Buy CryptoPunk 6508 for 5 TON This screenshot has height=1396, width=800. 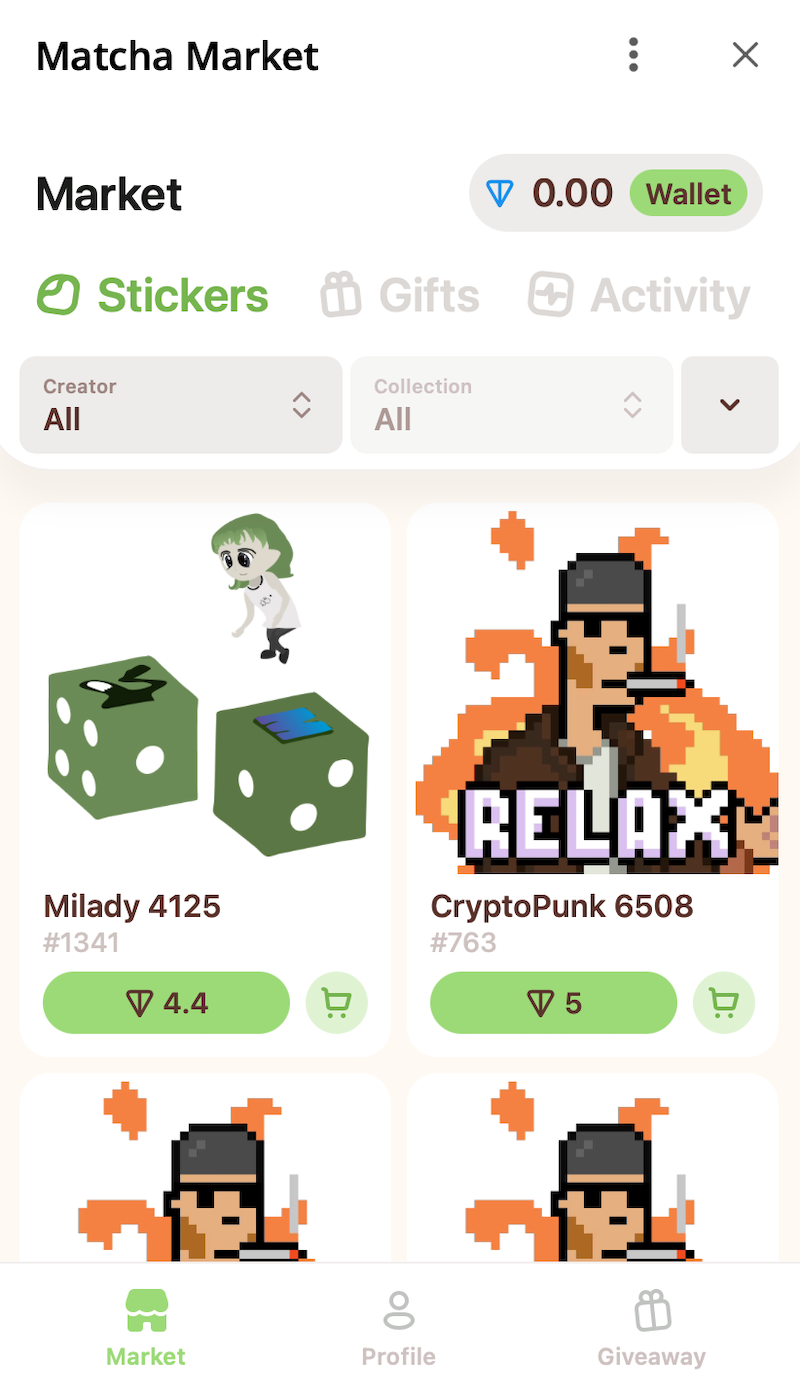tap(553, 1003)
